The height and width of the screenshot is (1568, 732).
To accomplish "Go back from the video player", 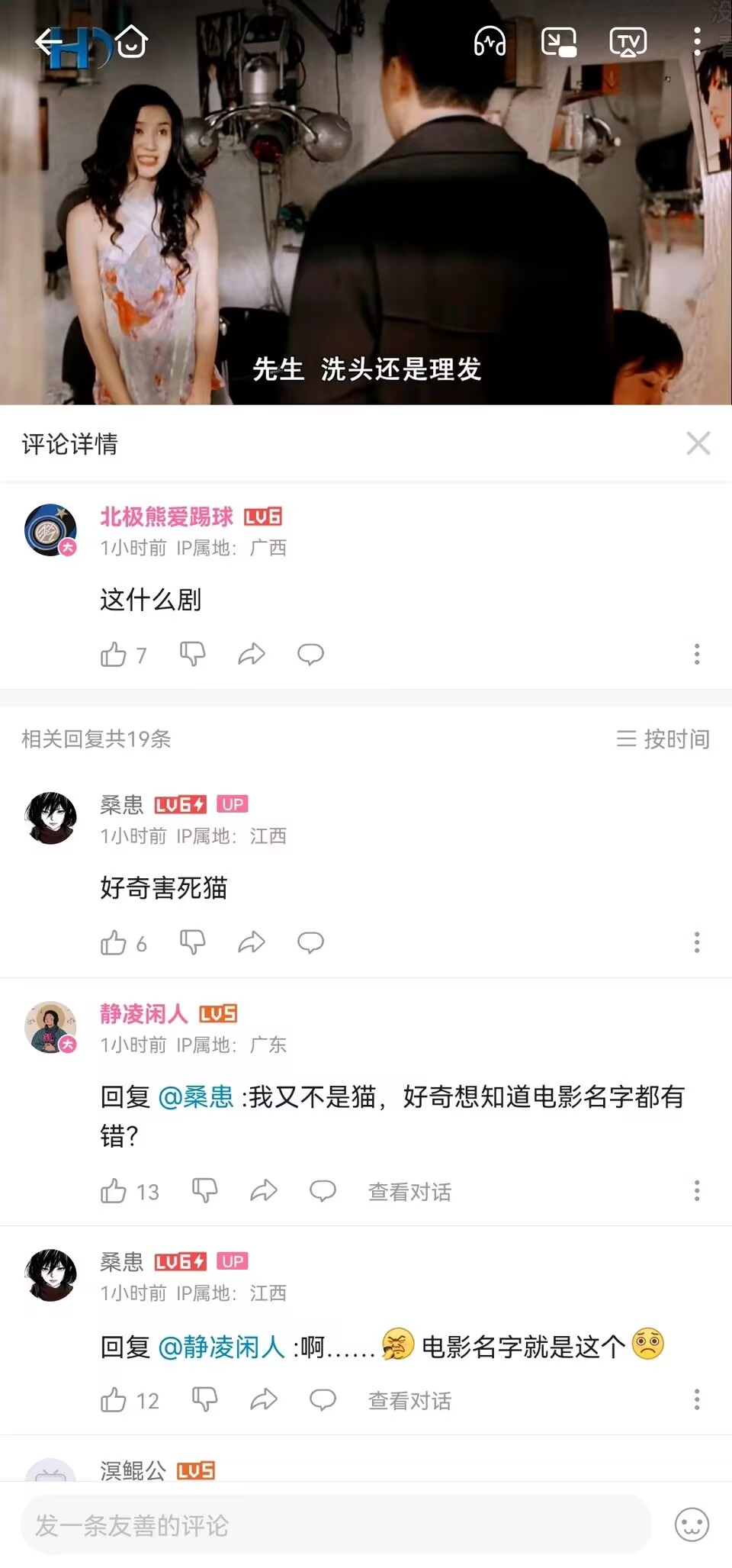I will [50, 42].
